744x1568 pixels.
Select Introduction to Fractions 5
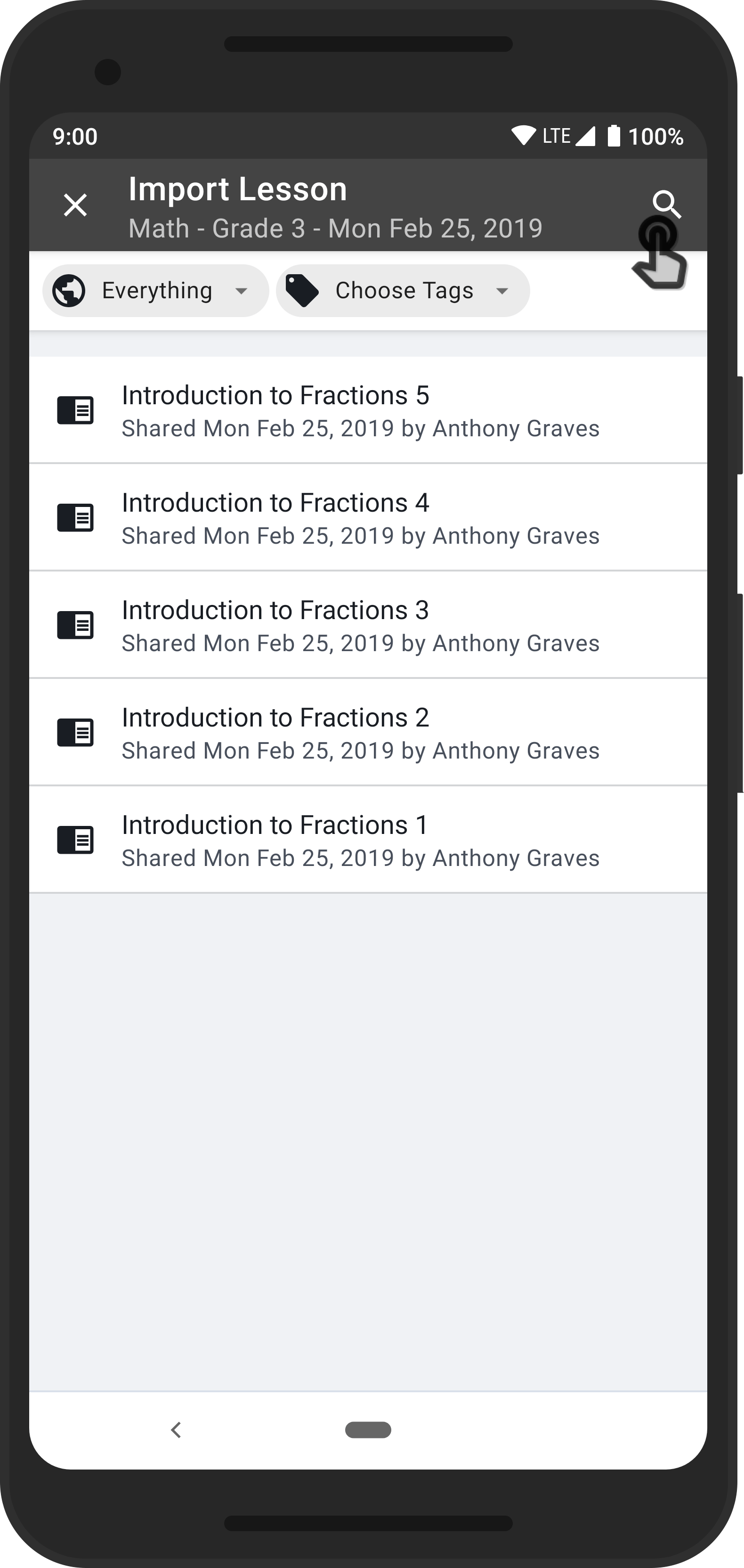[368, 410]
